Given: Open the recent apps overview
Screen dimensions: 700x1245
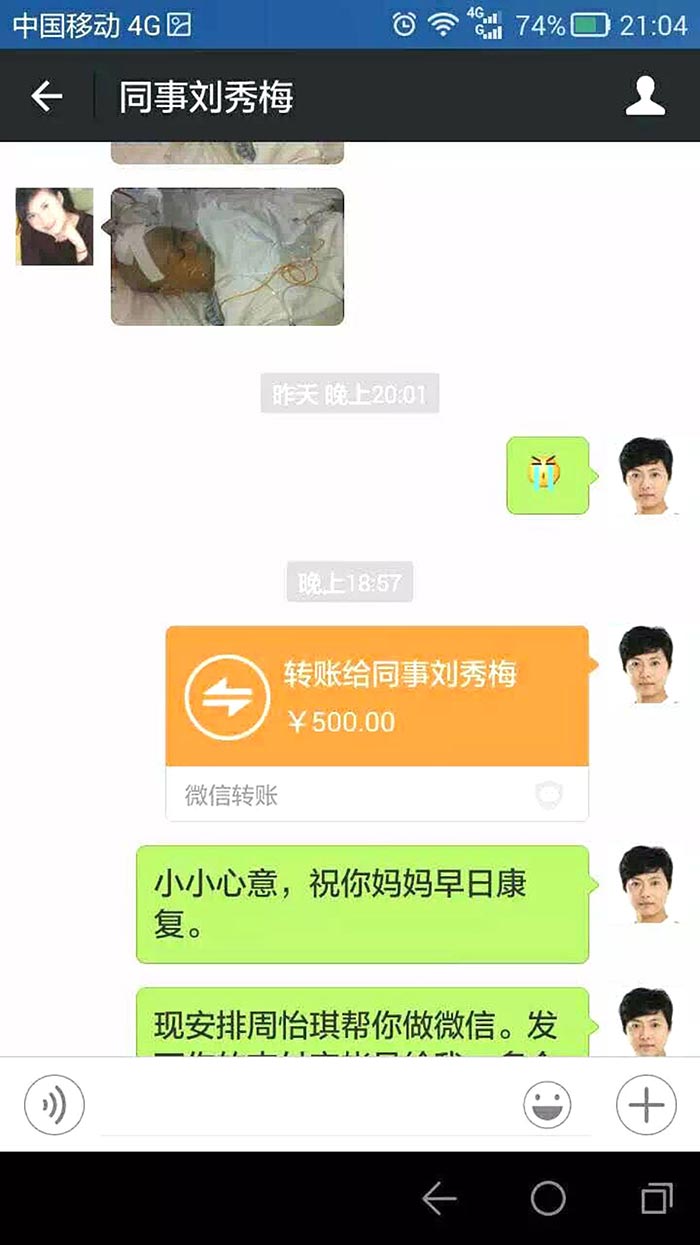Looking at the screenshot, I should pyautogui.click(x=656, y=1198).
